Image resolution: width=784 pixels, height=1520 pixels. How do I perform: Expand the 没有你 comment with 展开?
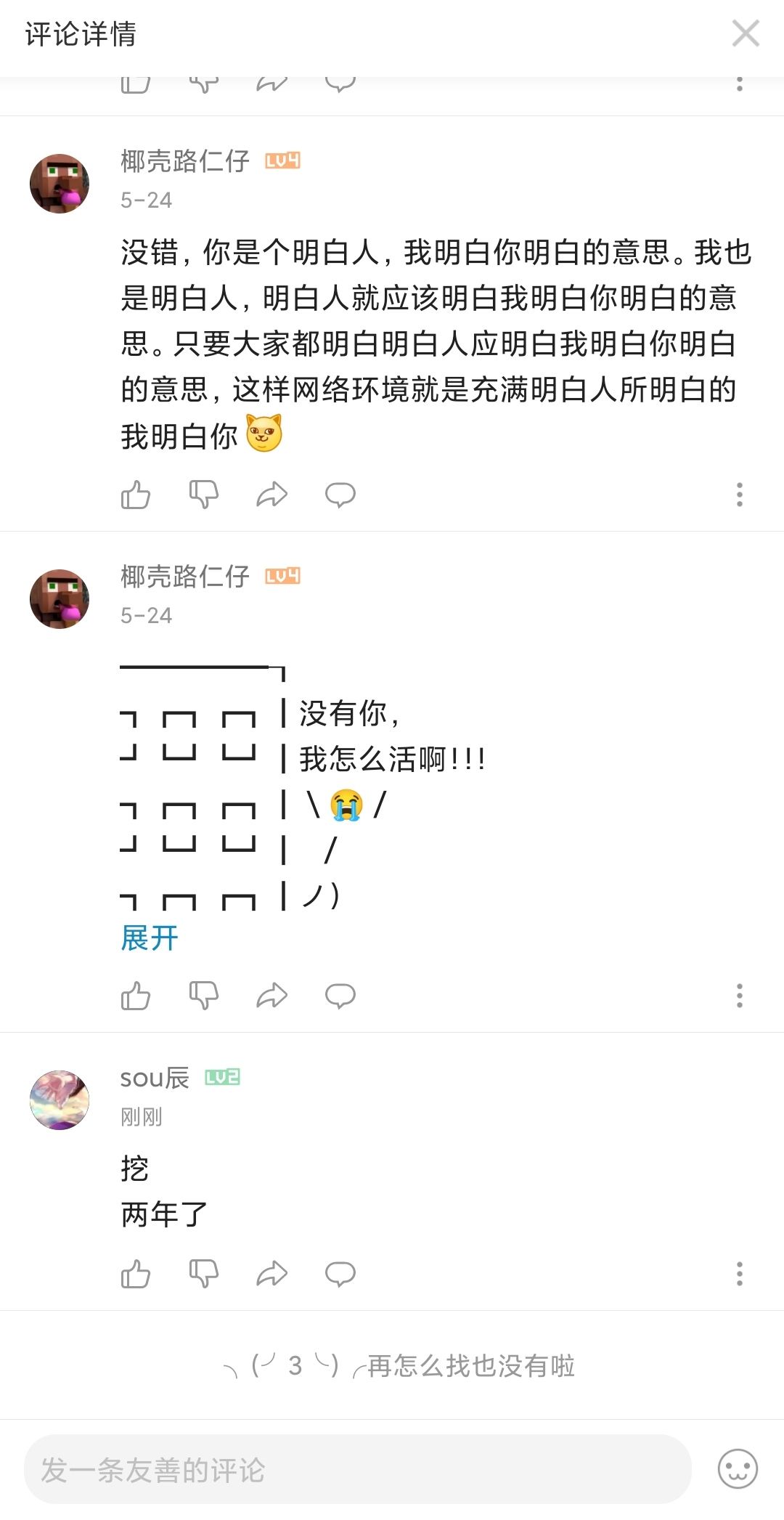pos(150,938)
